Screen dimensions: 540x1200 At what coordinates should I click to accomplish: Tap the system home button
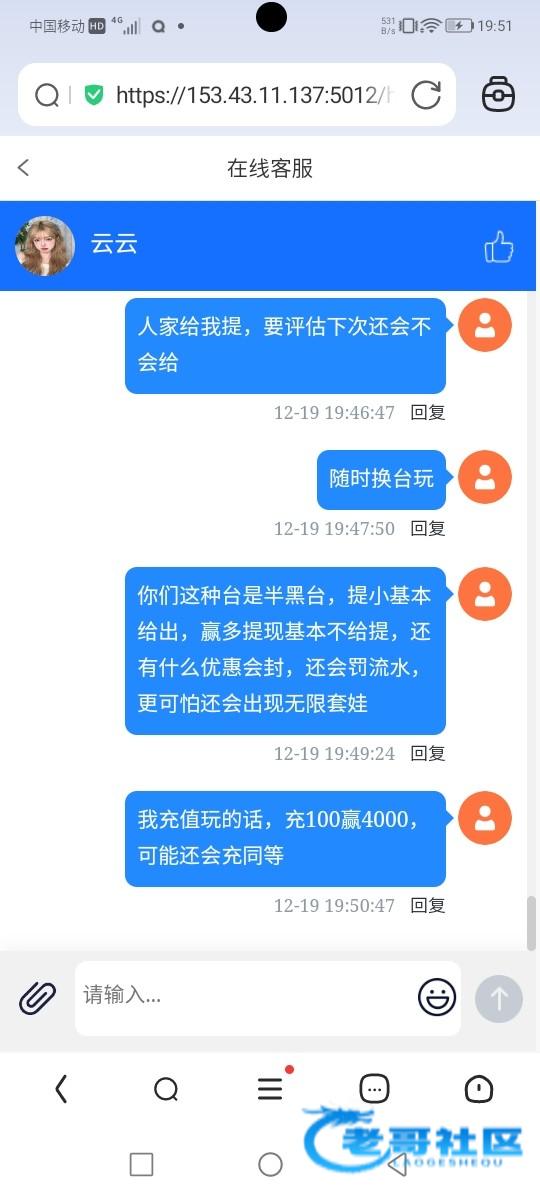(x=270, y=1164)
